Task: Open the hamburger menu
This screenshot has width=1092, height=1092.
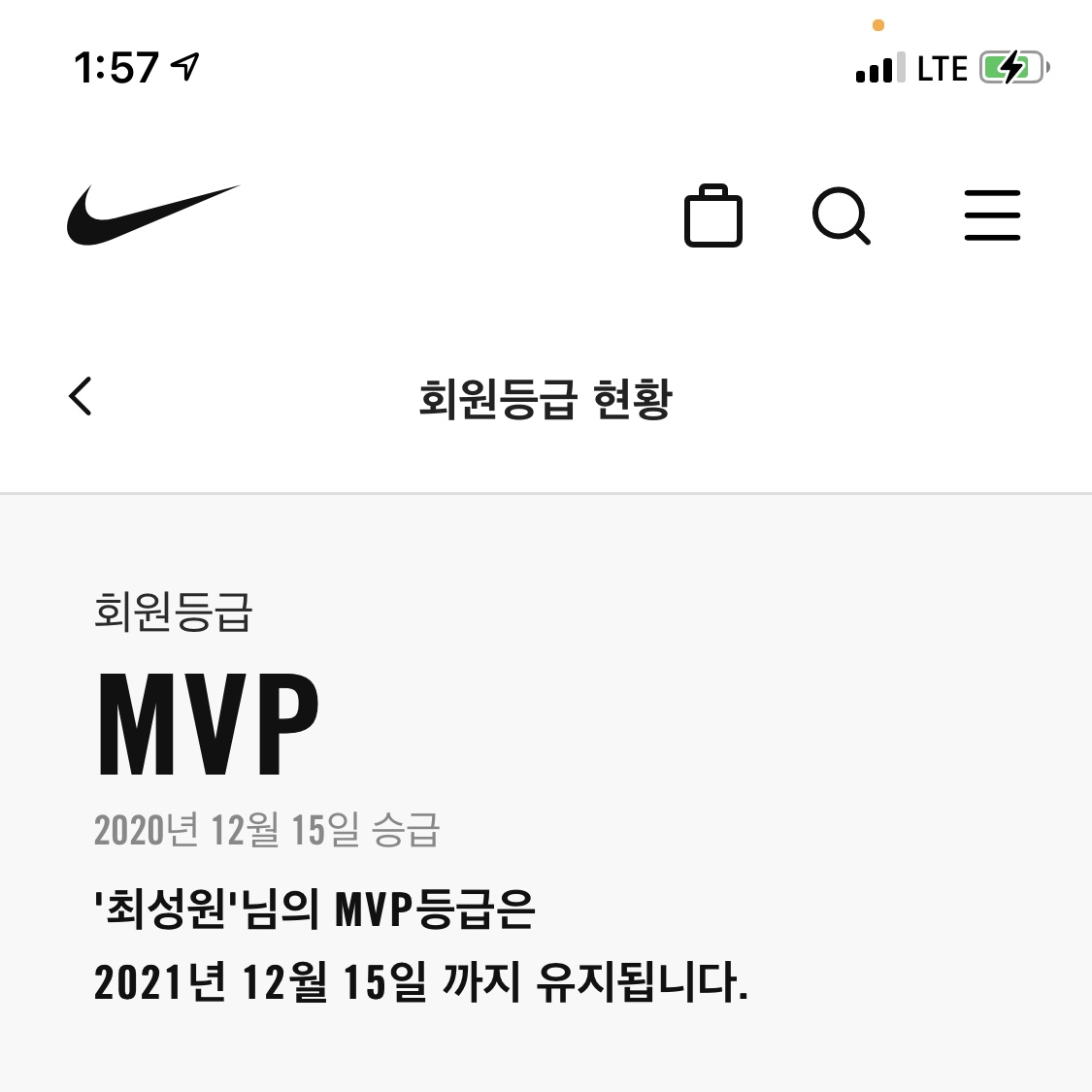Action: pyautogui.click(x=992, y=215)
